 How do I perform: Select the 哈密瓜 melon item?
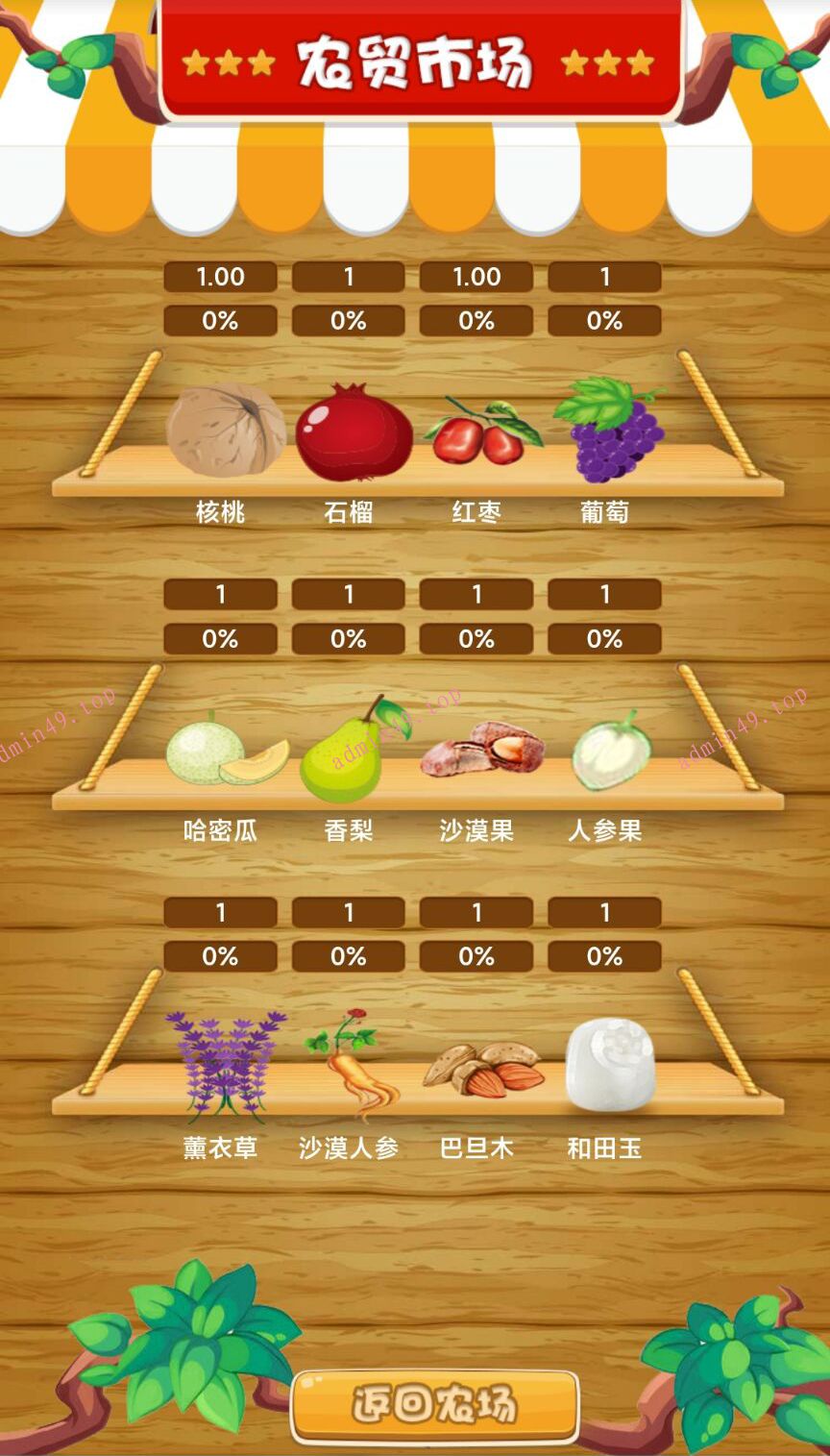[x=226, y=750]
